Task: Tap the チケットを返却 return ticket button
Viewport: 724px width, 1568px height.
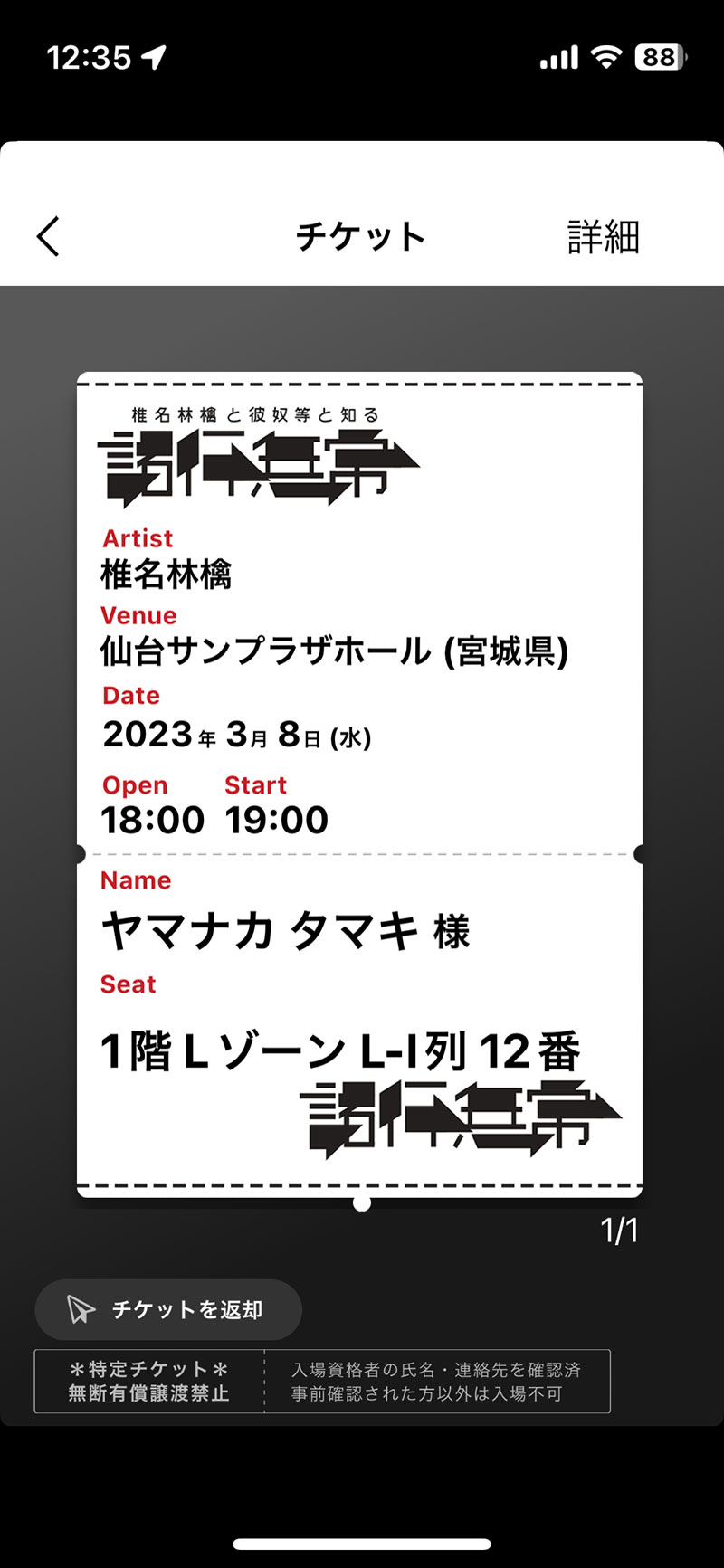Action: tap(168, 1309)
